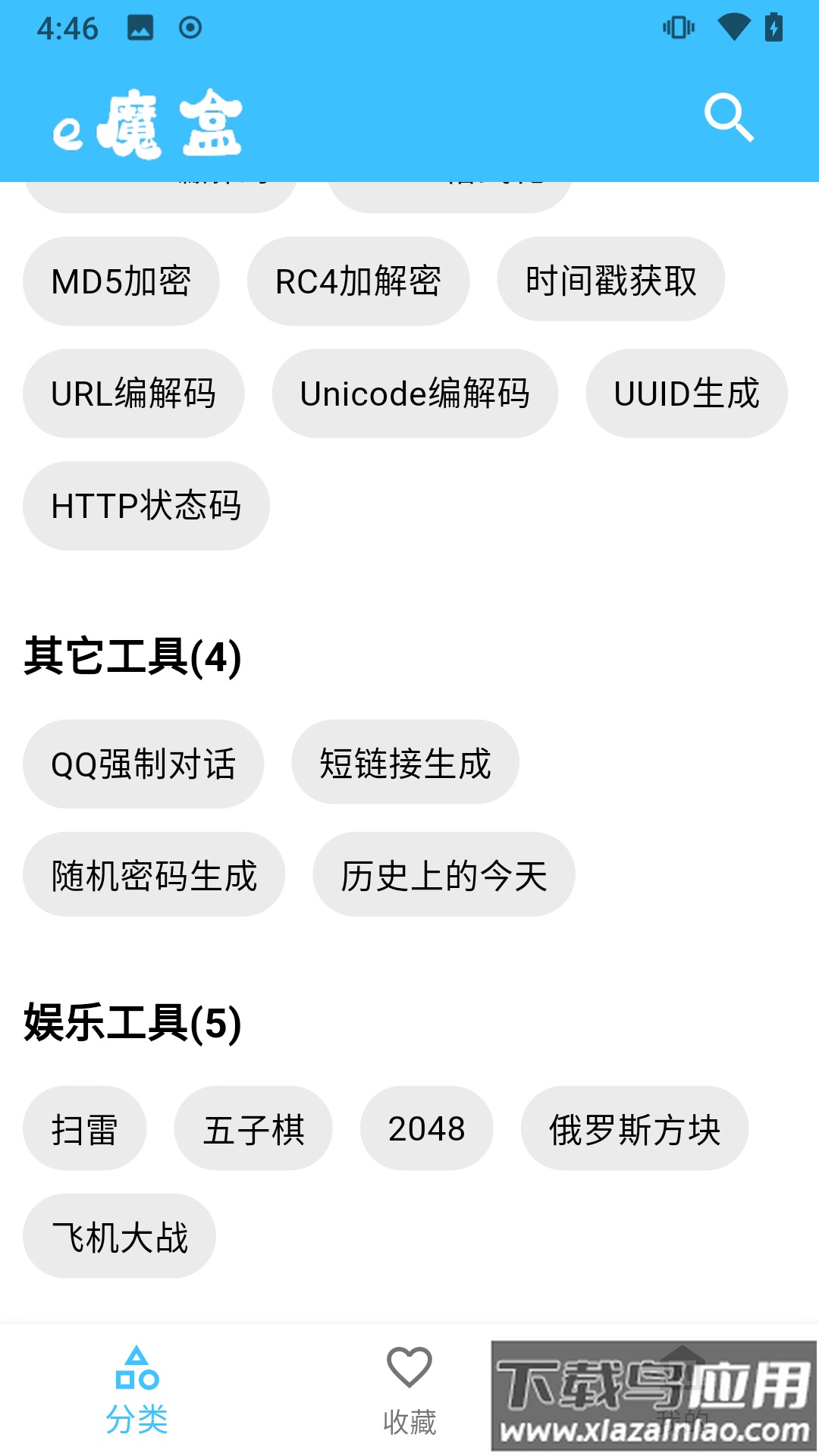
Task: View HTTP状态码 reference
Action: 146,506
